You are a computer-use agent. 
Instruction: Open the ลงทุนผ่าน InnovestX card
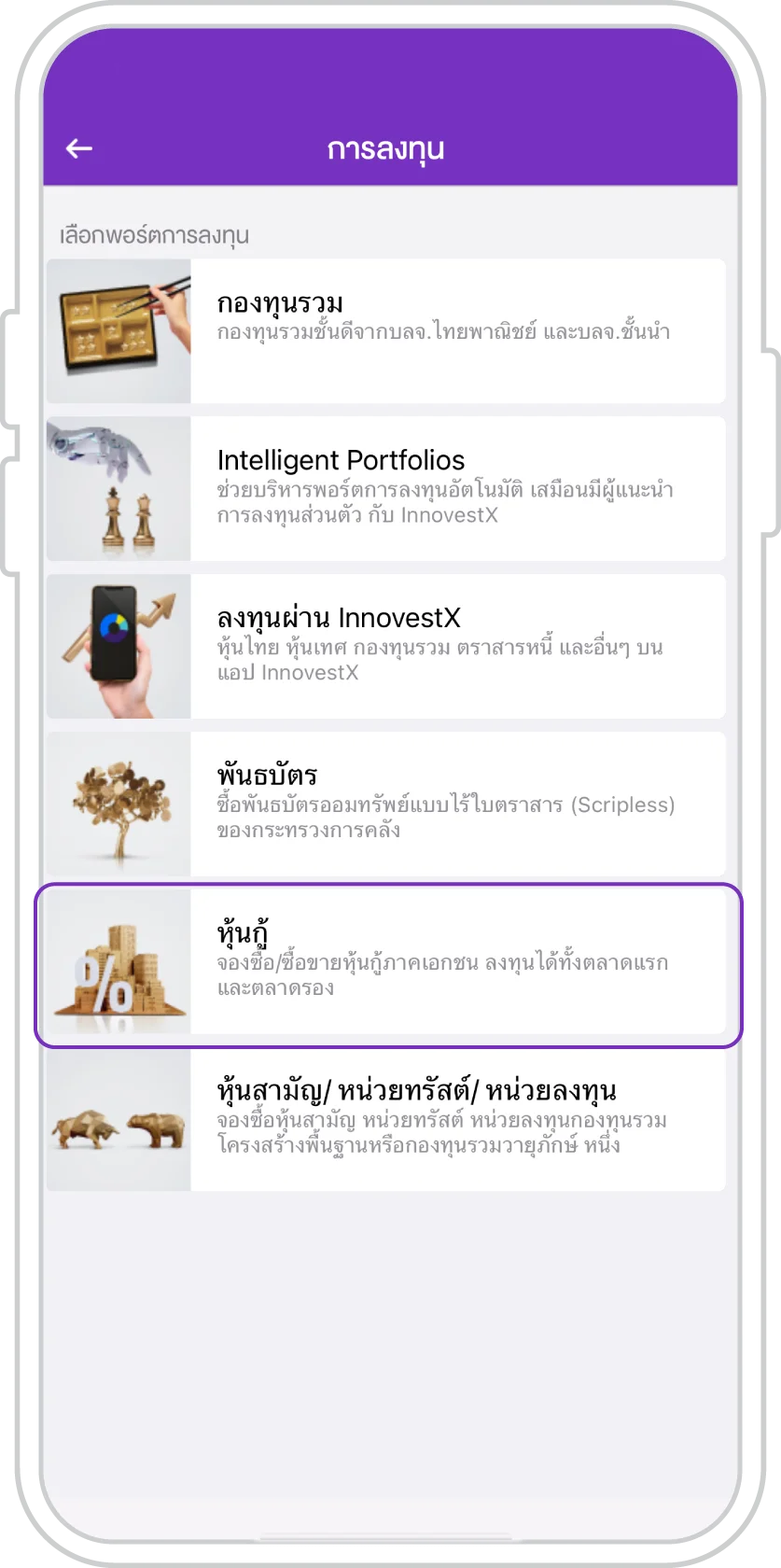386,646
